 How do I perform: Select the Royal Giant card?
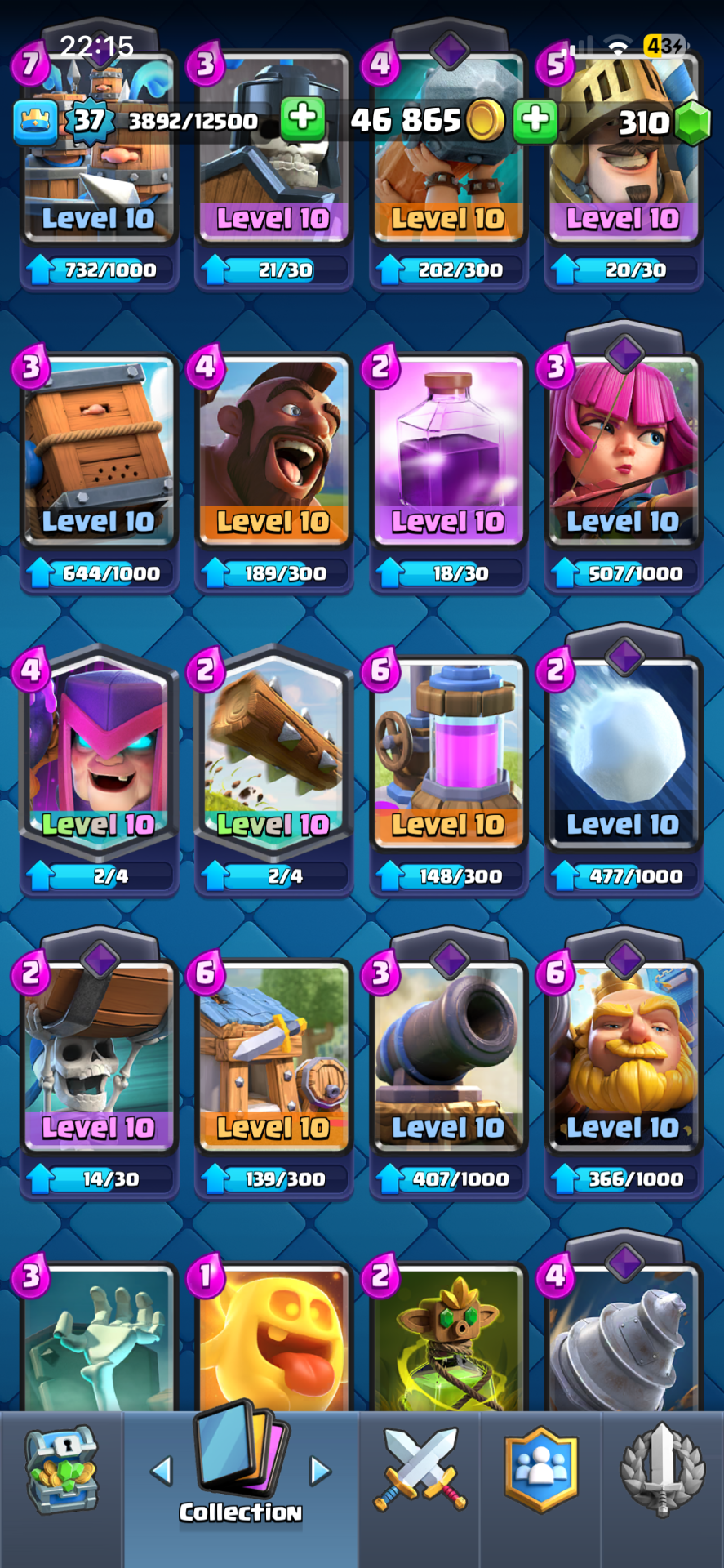coord(623,1055)
